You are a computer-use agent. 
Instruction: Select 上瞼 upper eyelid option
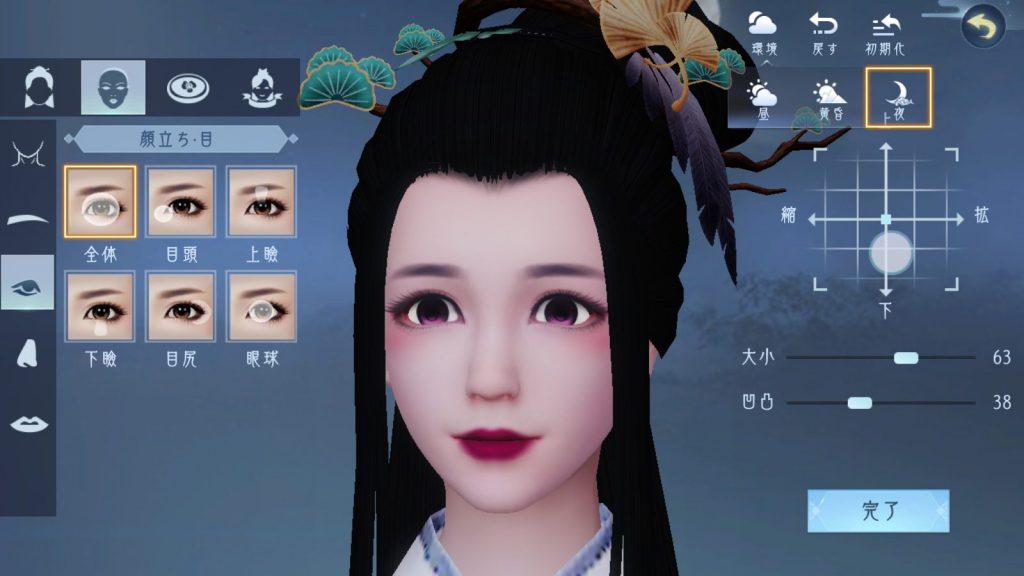(261, 202)
